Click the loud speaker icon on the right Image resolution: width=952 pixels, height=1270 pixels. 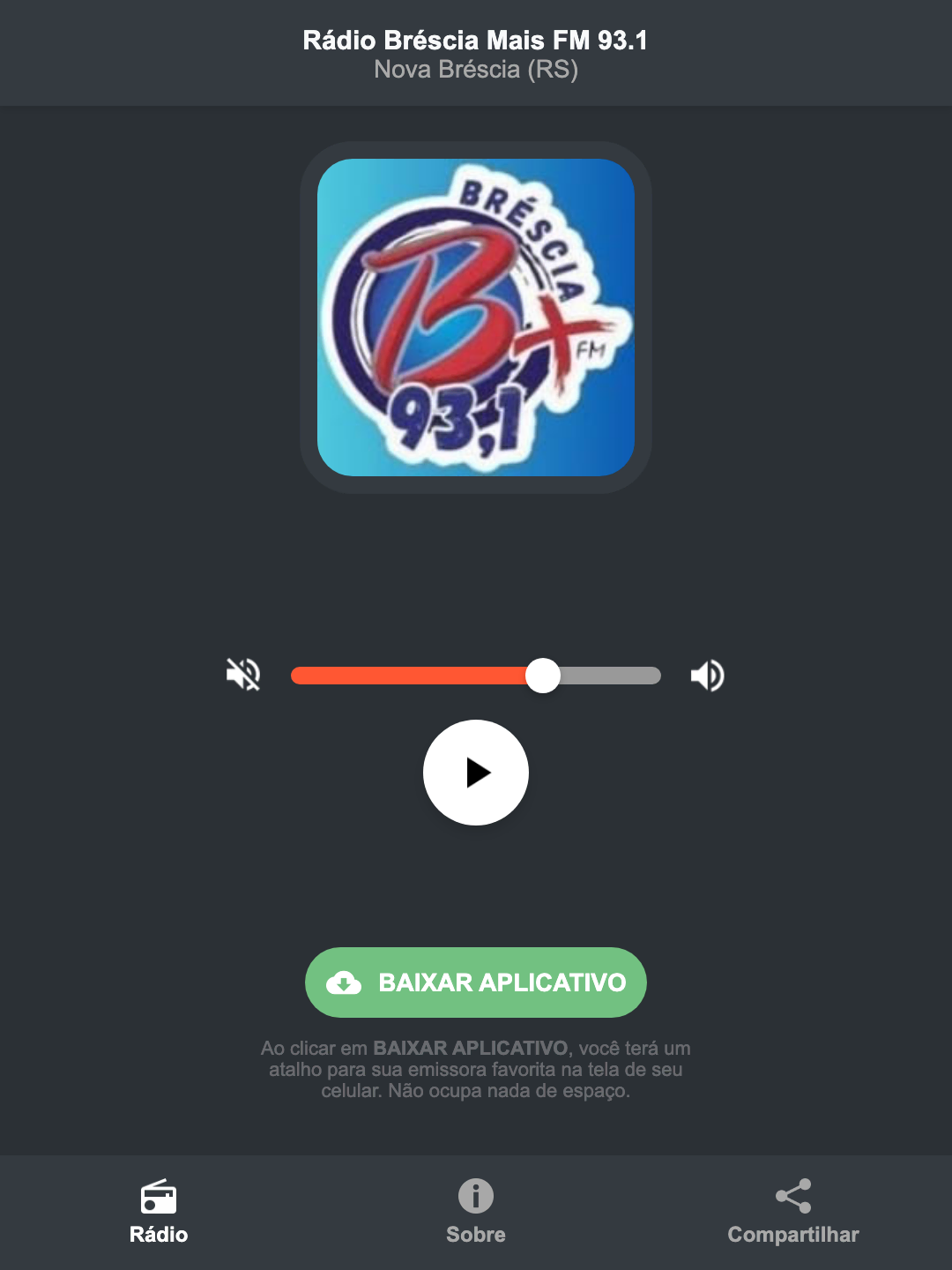707,675
